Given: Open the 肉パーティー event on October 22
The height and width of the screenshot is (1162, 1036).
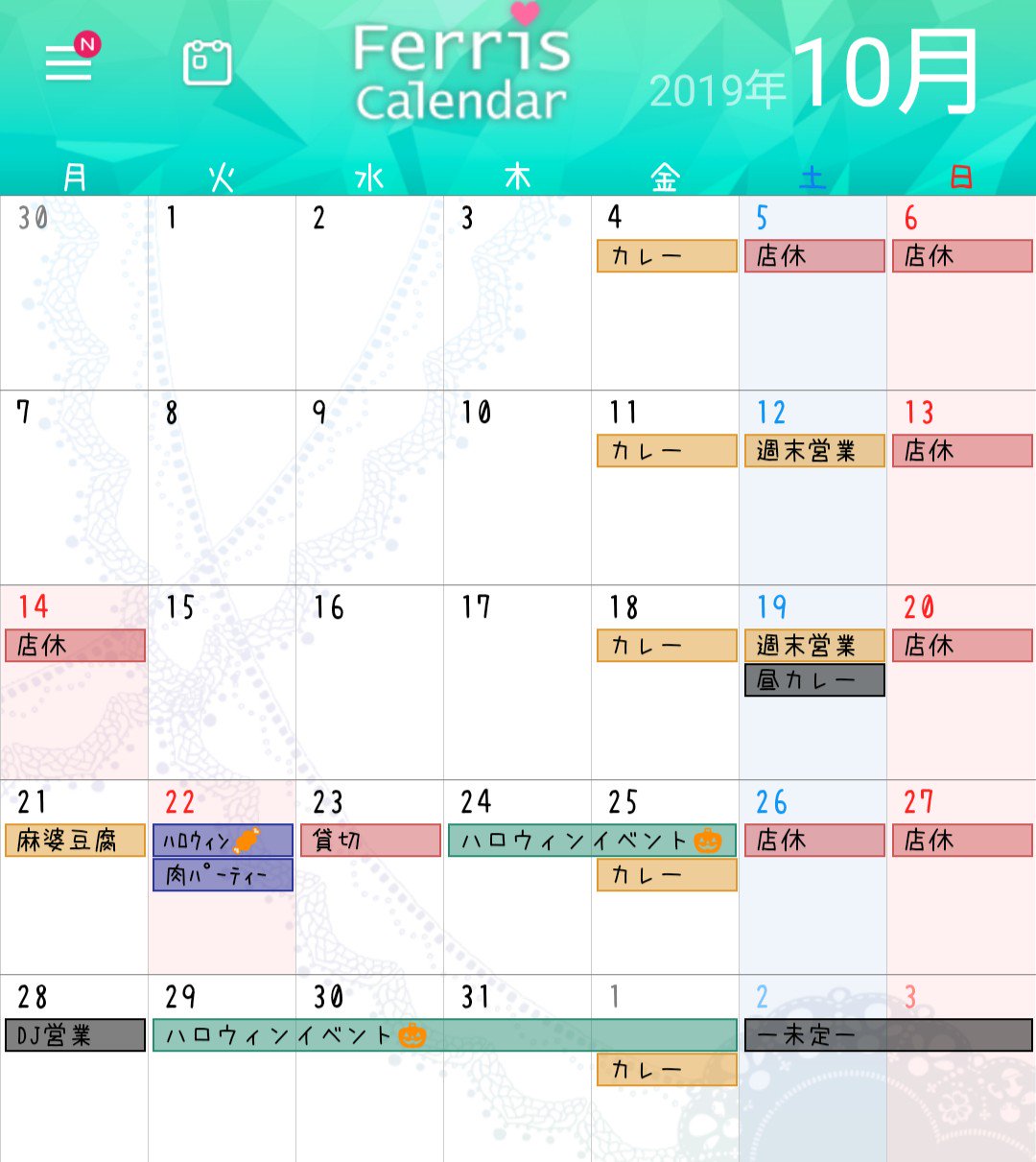Looking at the screenshot, I should click(x=223, y=875).
